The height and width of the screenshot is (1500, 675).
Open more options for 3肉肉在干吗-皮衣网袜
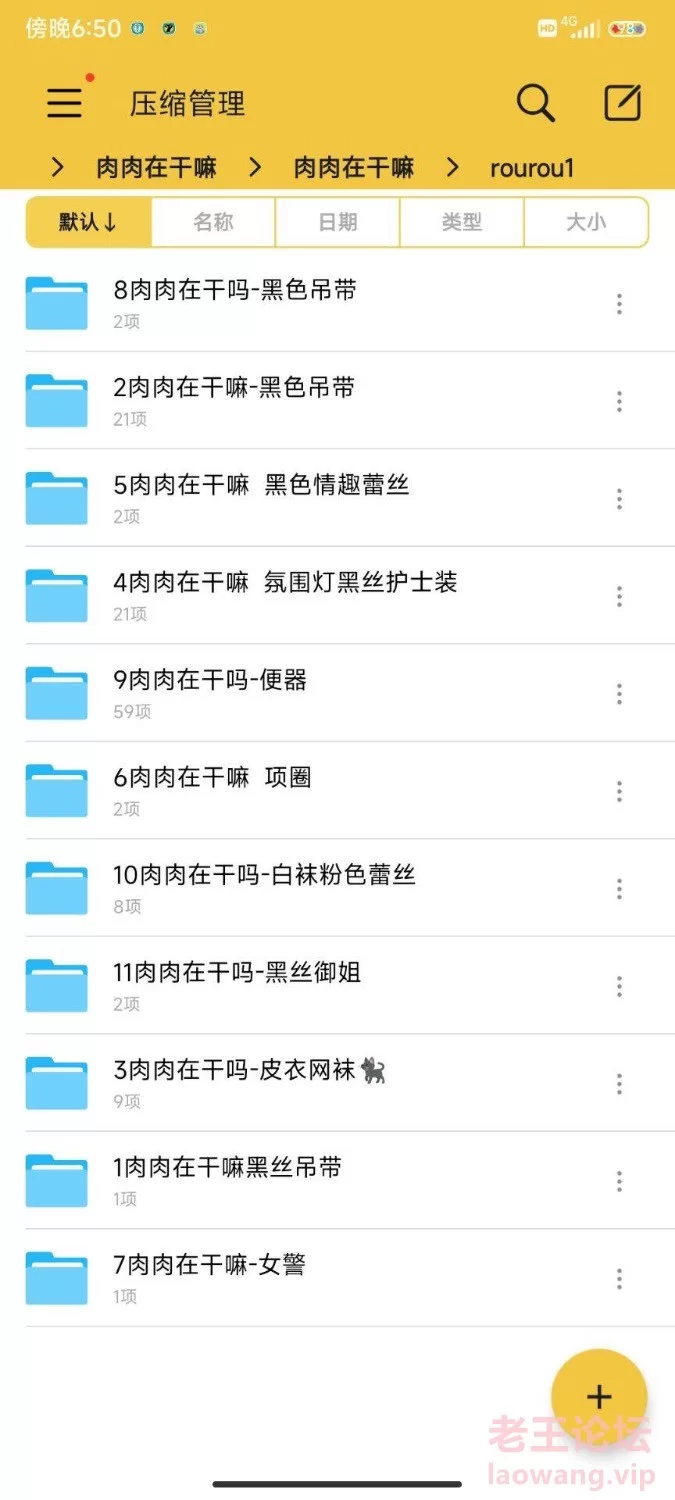pos(619,1084)
